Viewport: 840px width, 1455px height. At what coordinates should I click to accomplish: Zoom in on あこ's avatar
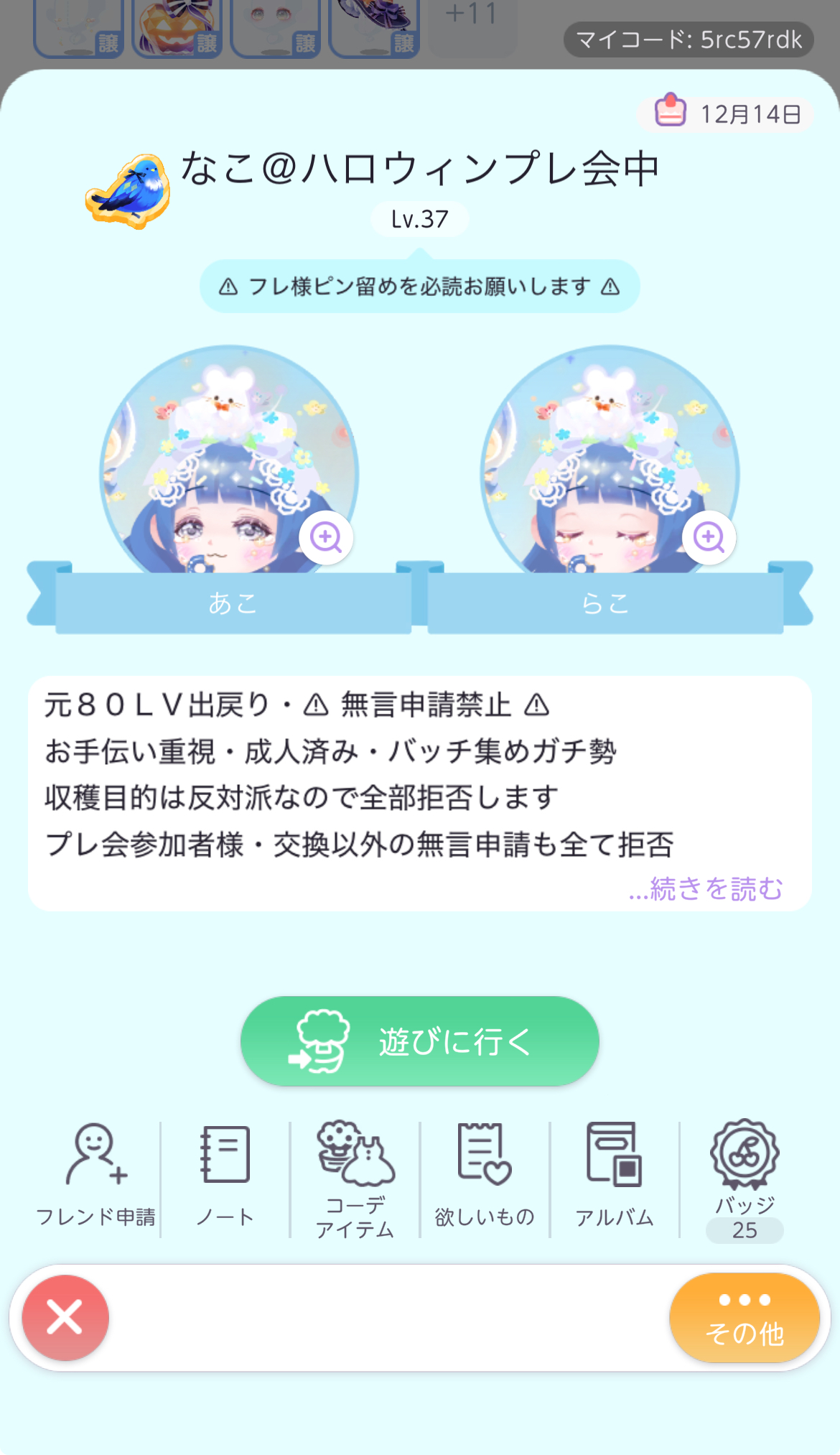point(326,537)
